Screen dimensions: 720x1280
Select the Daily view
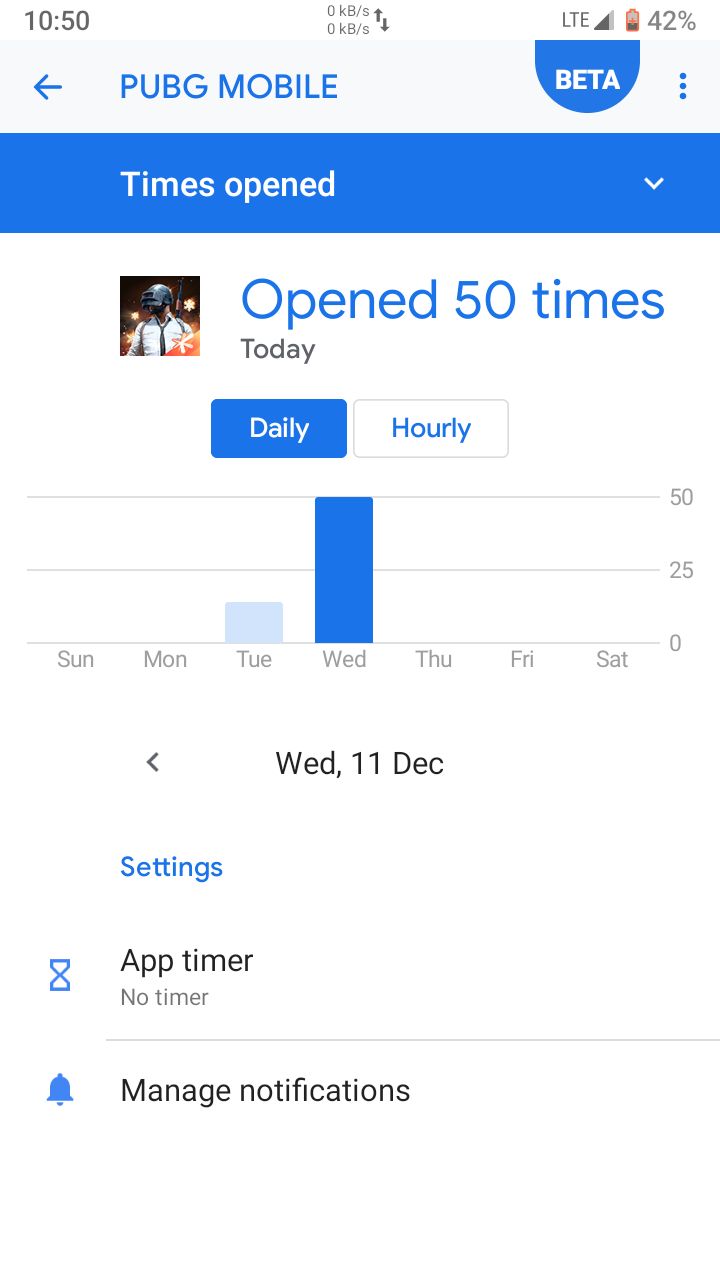click(x=279, y=429)
